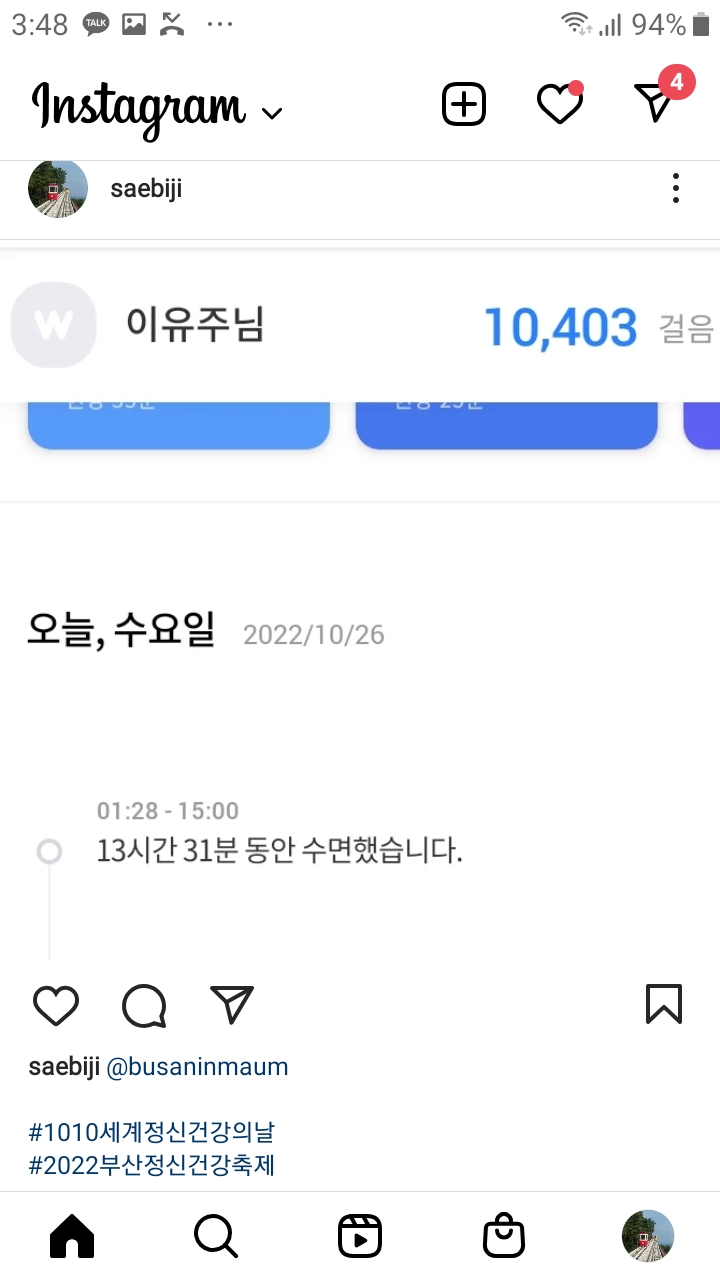Open the activity heart notifications
The width and height of the screenshot is (720, 1280).
coord(559,104)
